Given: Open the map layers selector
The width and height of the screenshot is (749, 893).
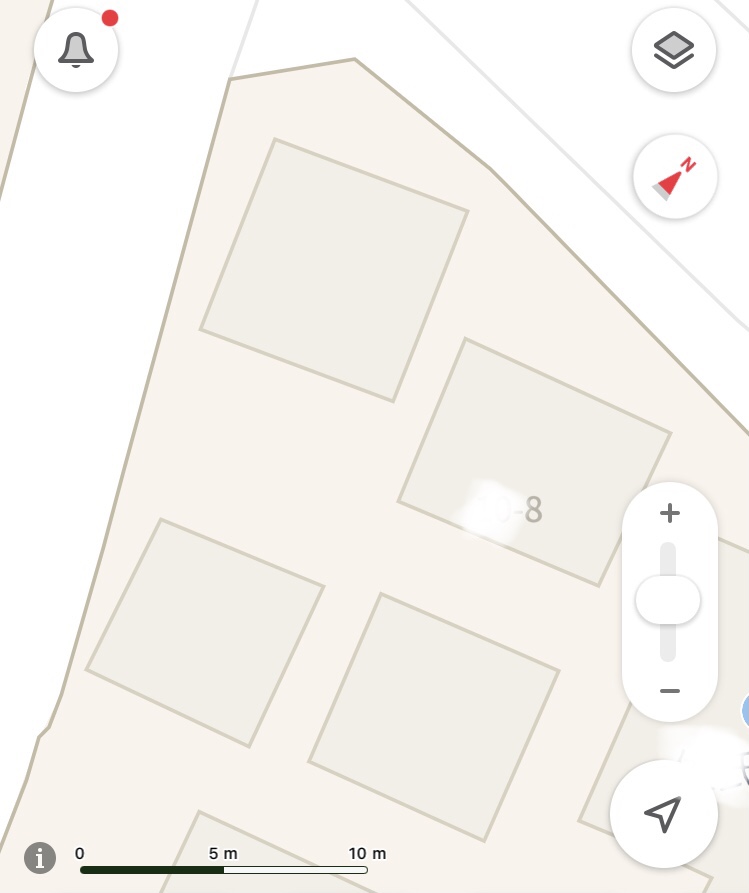Looking at the screenshot, I should (x=674, y=50).
